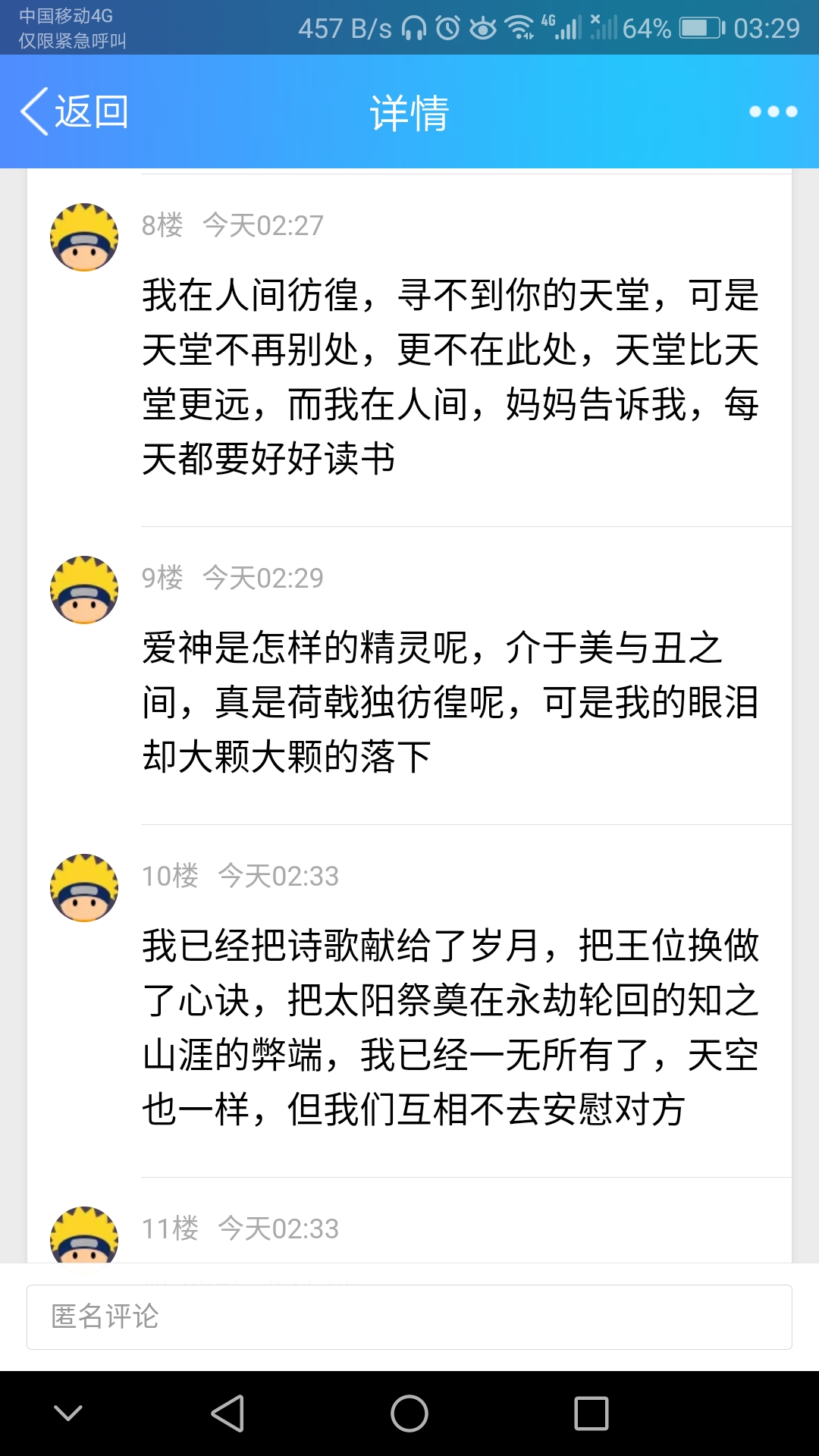Tap the avatar of the 10楼 commenter
This screenshot has width=819, height=1456.
coord(84,888)
